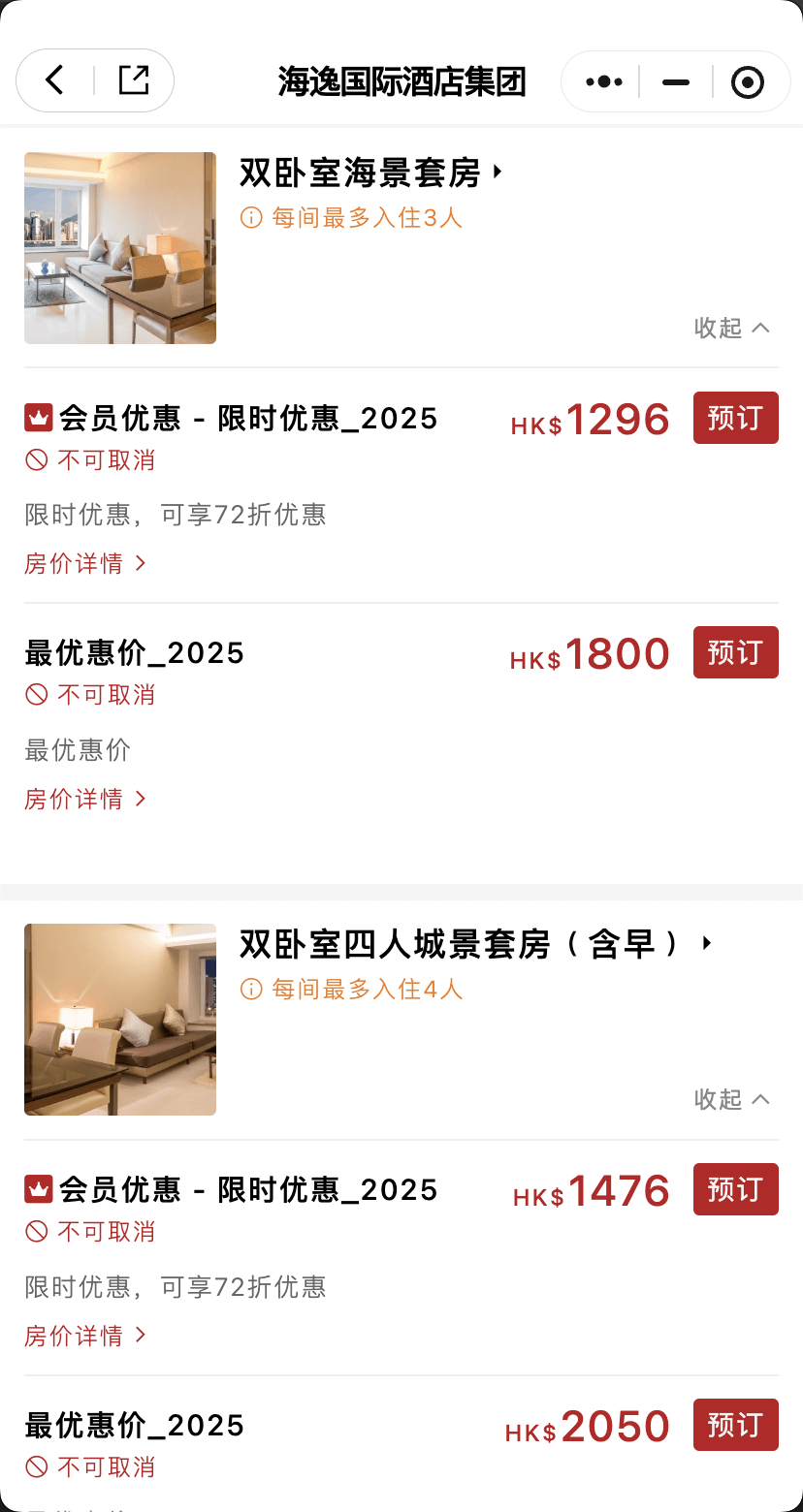View the 双卧室四人城景套房 room photo
The image size is (803, 1512).
click(x=119, y=1019)
